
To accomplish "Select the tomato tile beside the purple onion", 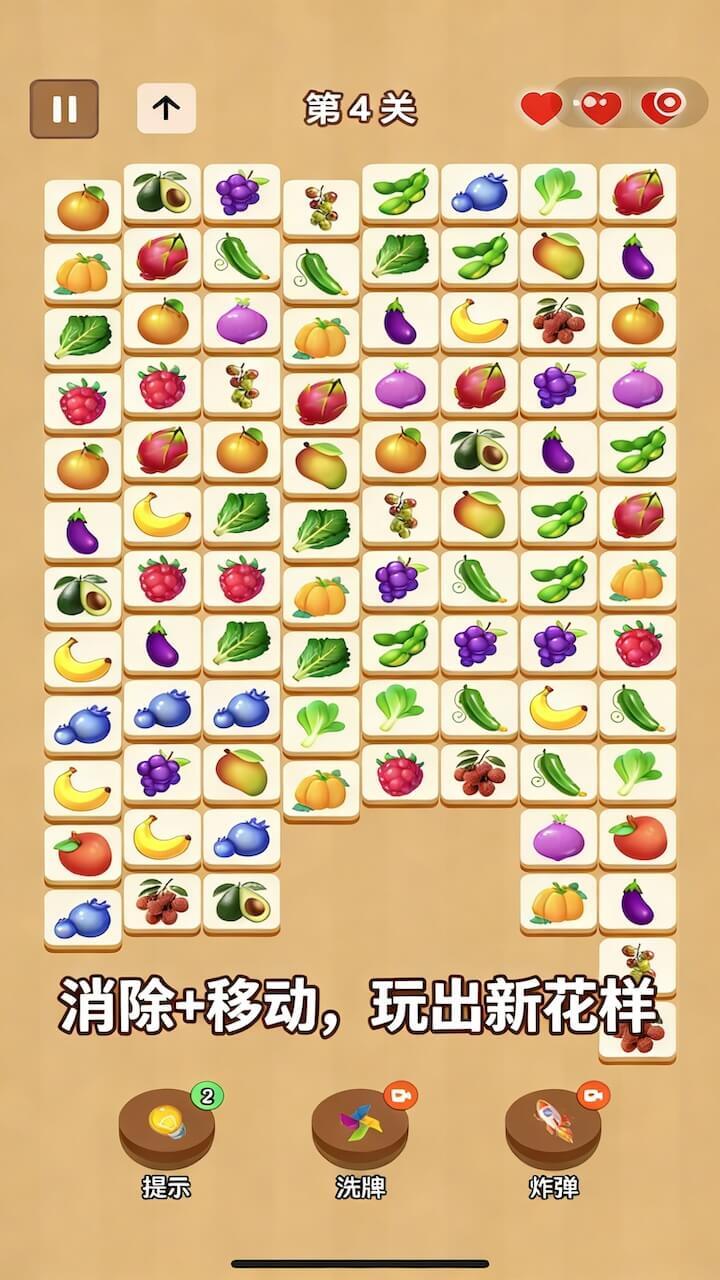I will click(x=638, y=838).
